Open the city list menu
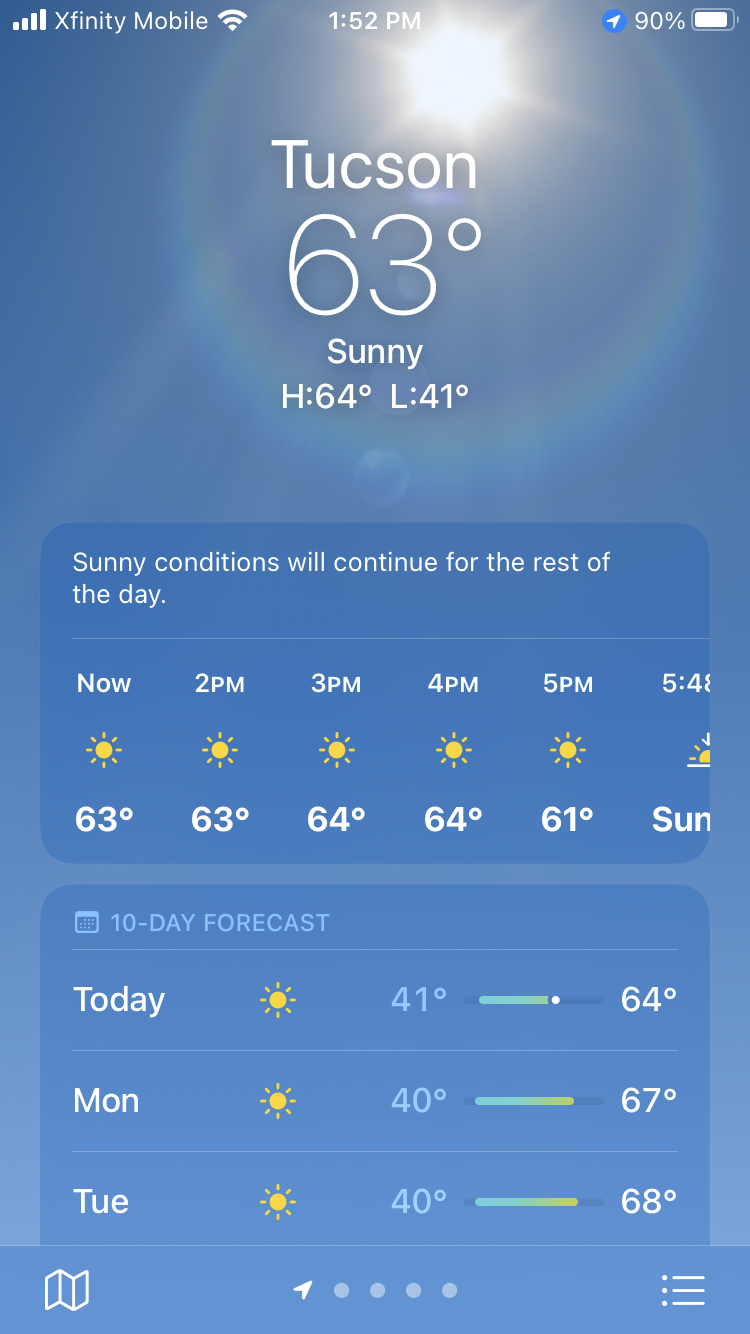This screenshot has width=750, height=1334. pyautogui.click(x=683, y=1290)
